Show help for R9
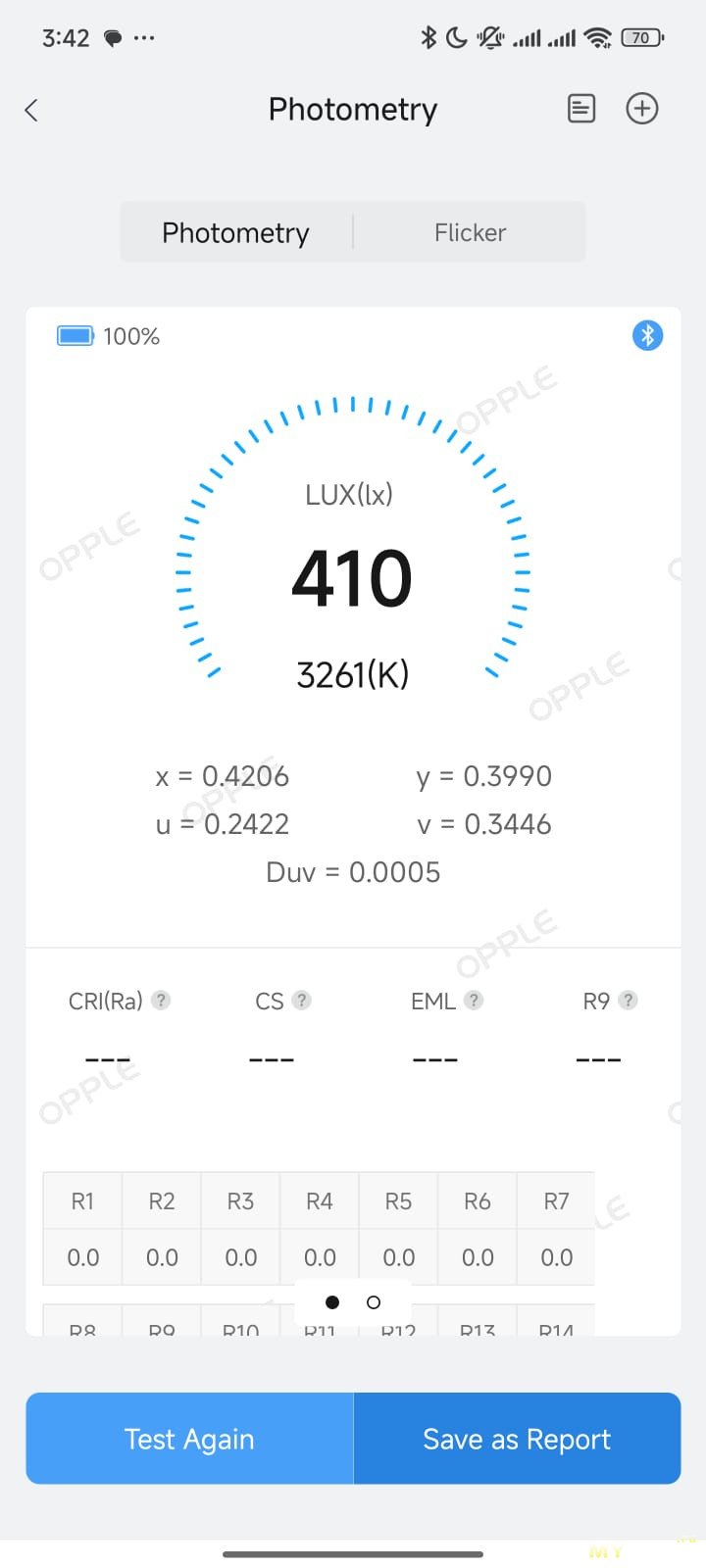The image size is (706, 1568). coord(629,1001)
